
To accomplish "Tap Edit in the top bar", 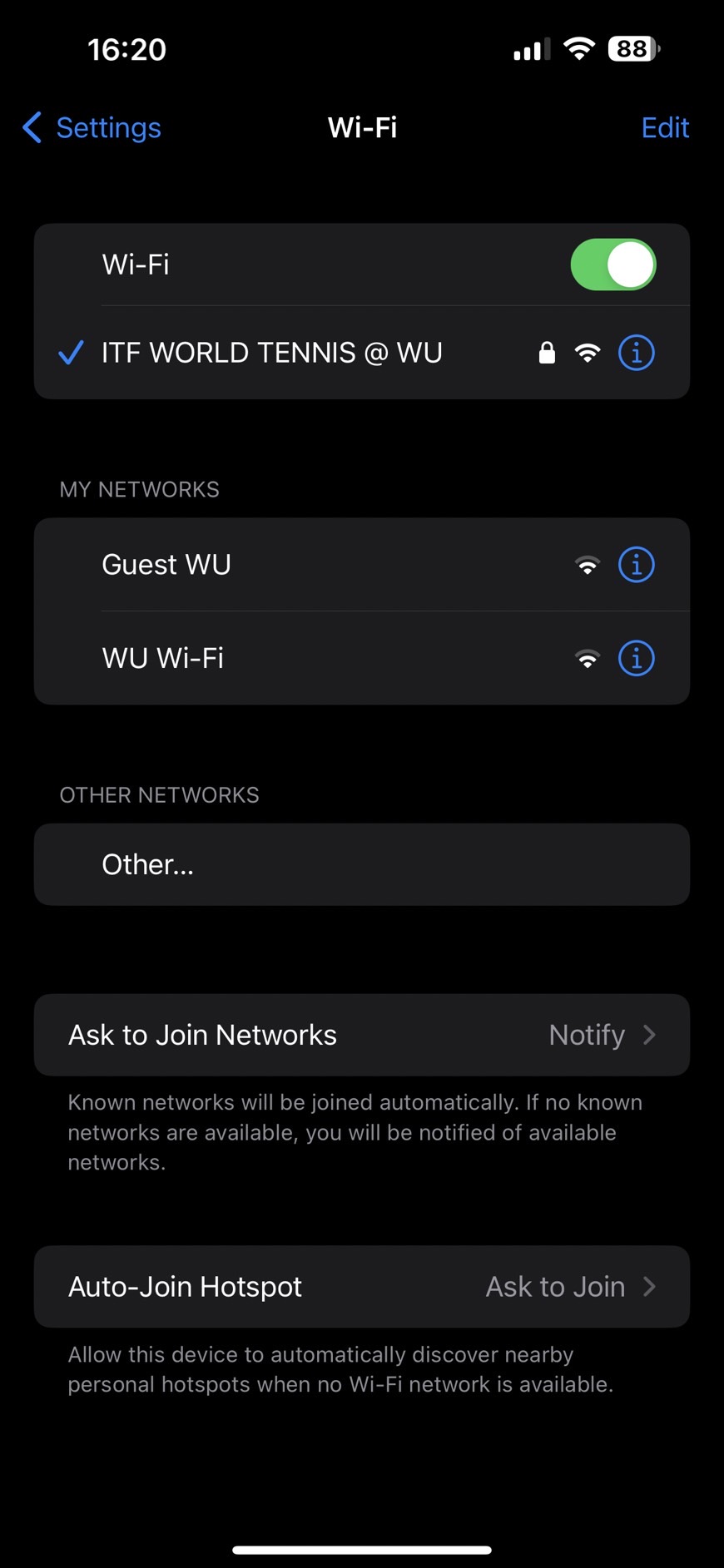I will click(664, 128).
